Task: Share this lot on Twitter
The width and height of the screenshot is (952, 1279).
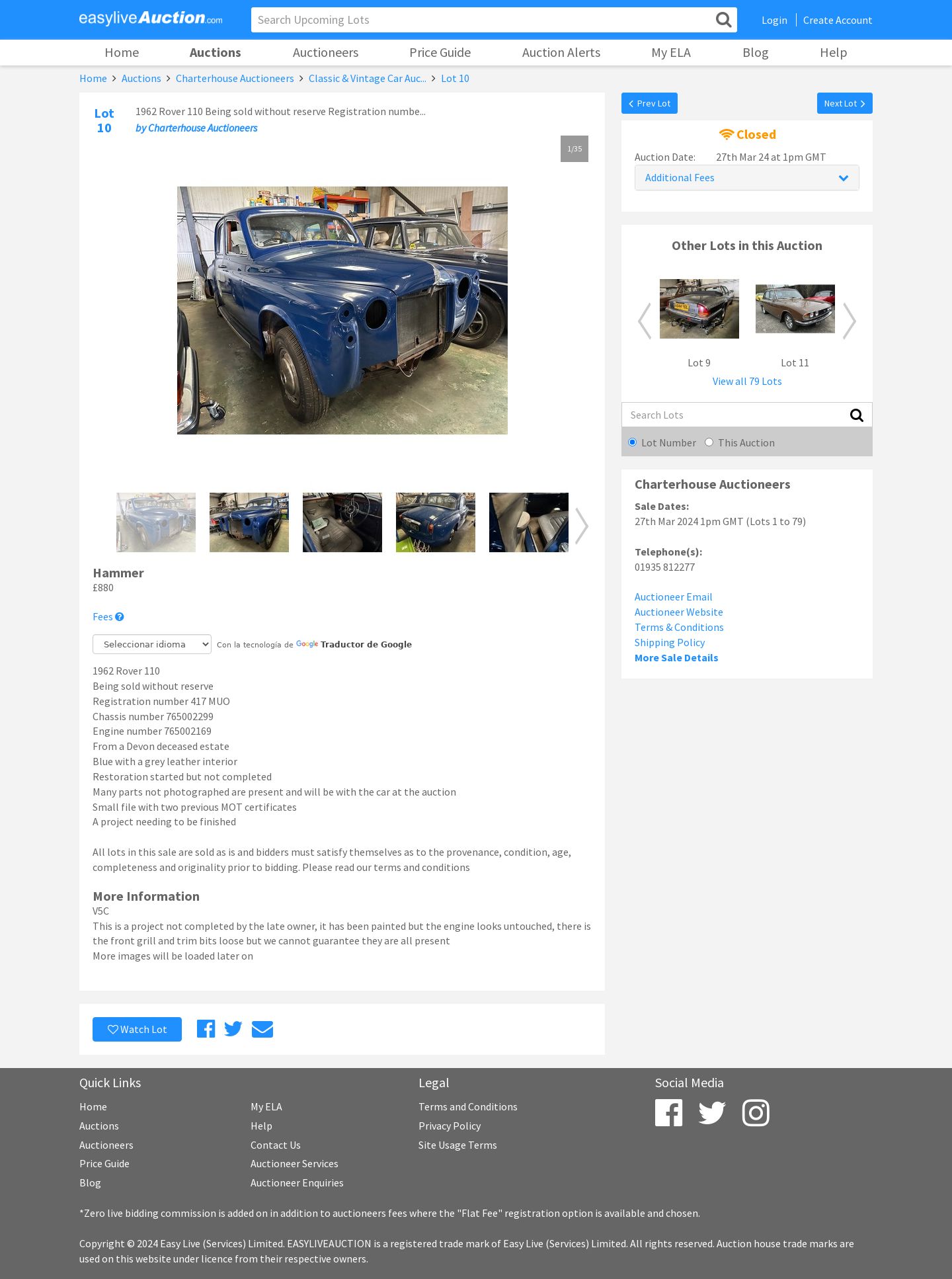Action: coord(233,1029)
